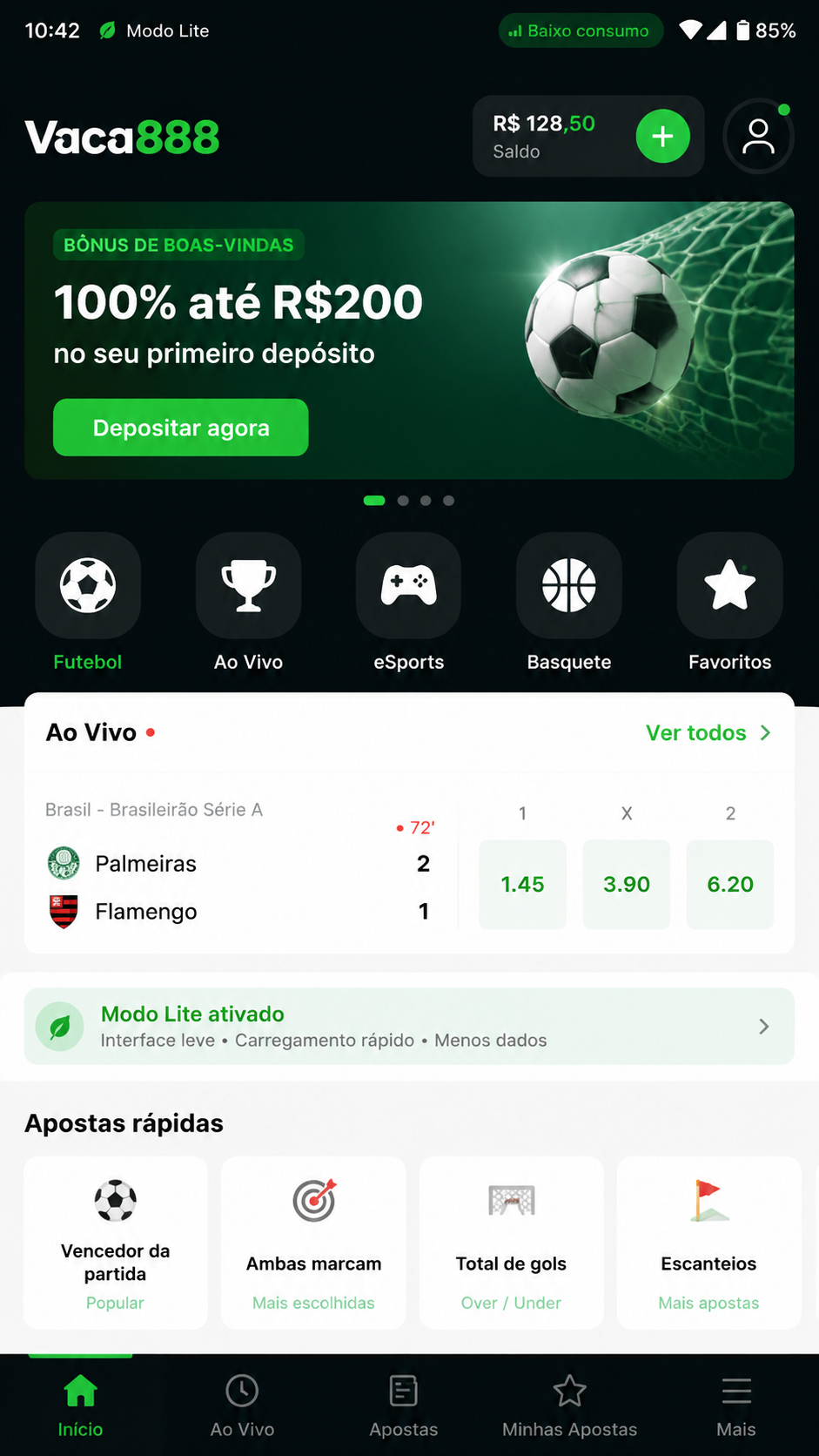
Task: Tap Ver todos live matches link
Action: click(708, 732)
